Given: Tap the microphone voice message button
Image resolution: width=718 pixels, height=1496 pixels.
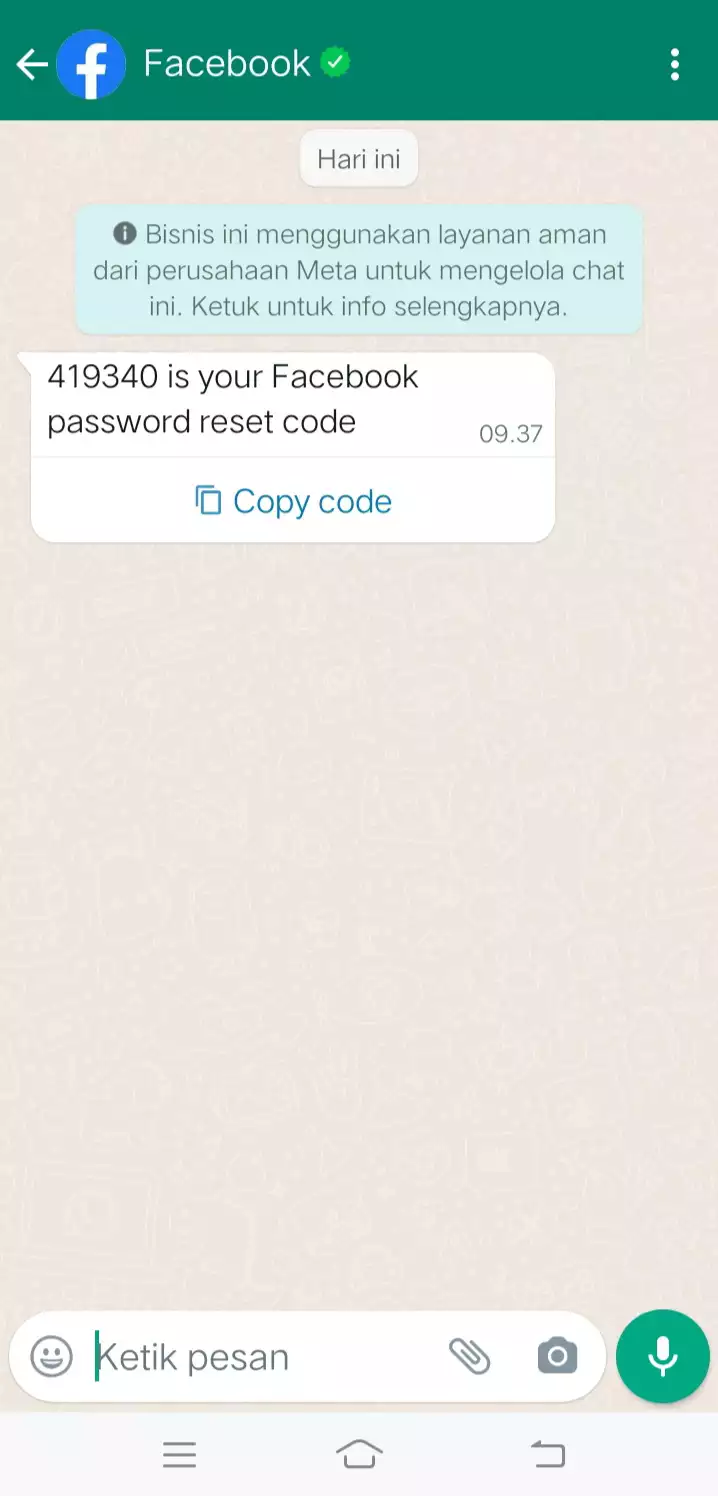Looking at the screenshot, I should [662, 1356].
